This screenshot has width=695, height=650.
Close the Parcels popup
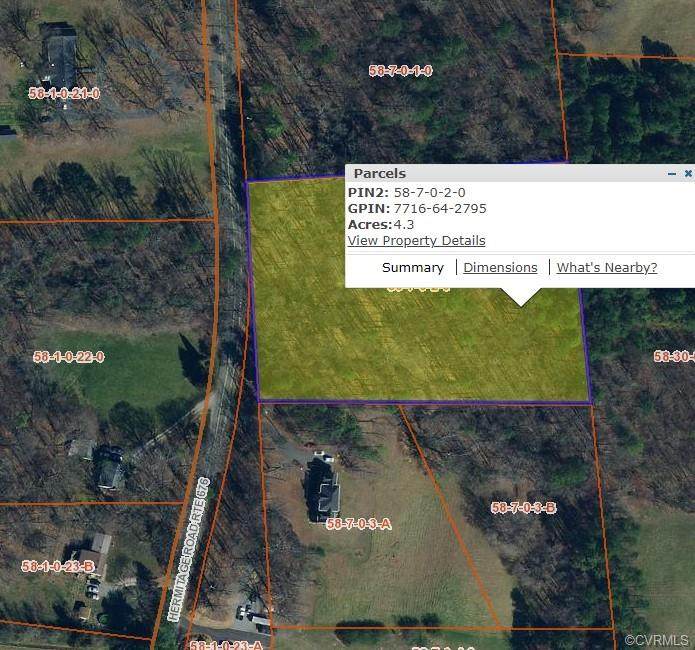click(x=688, y=173)
